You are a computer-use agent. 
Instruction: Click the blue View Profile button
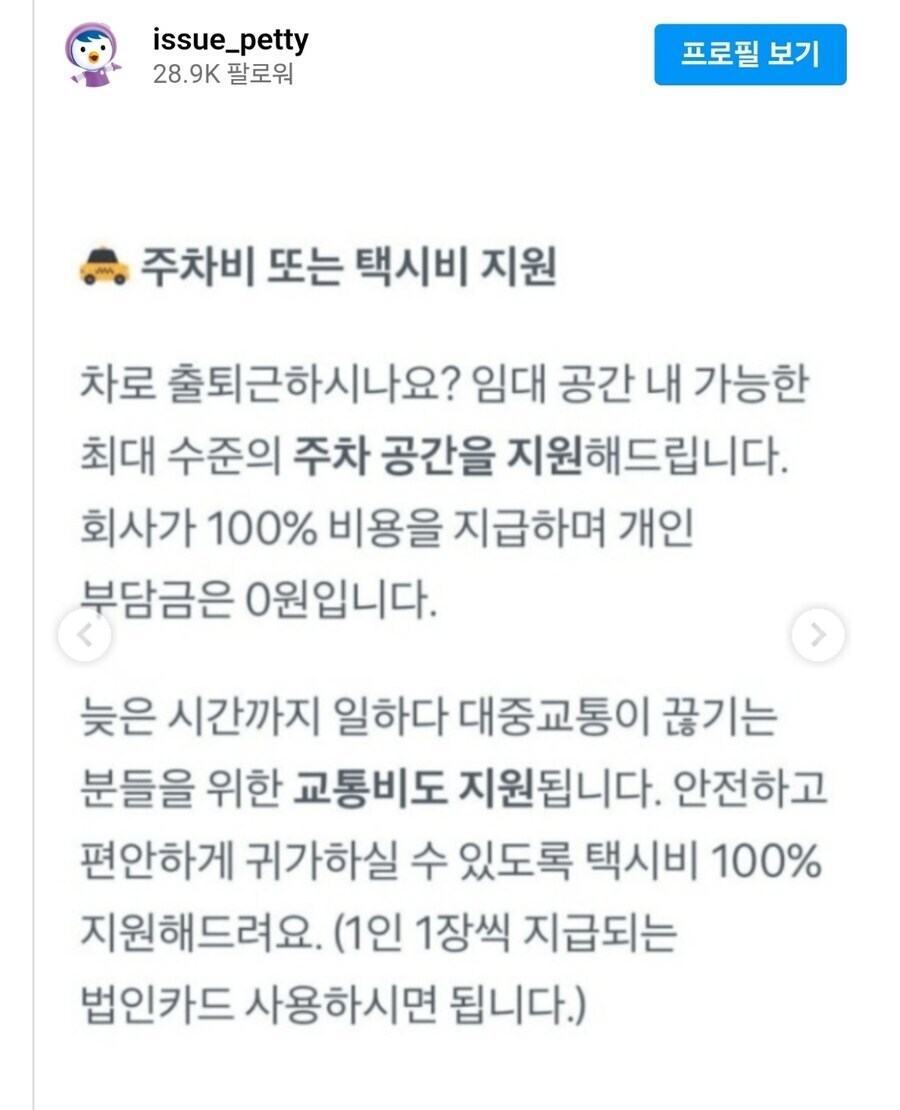(751, 53)
